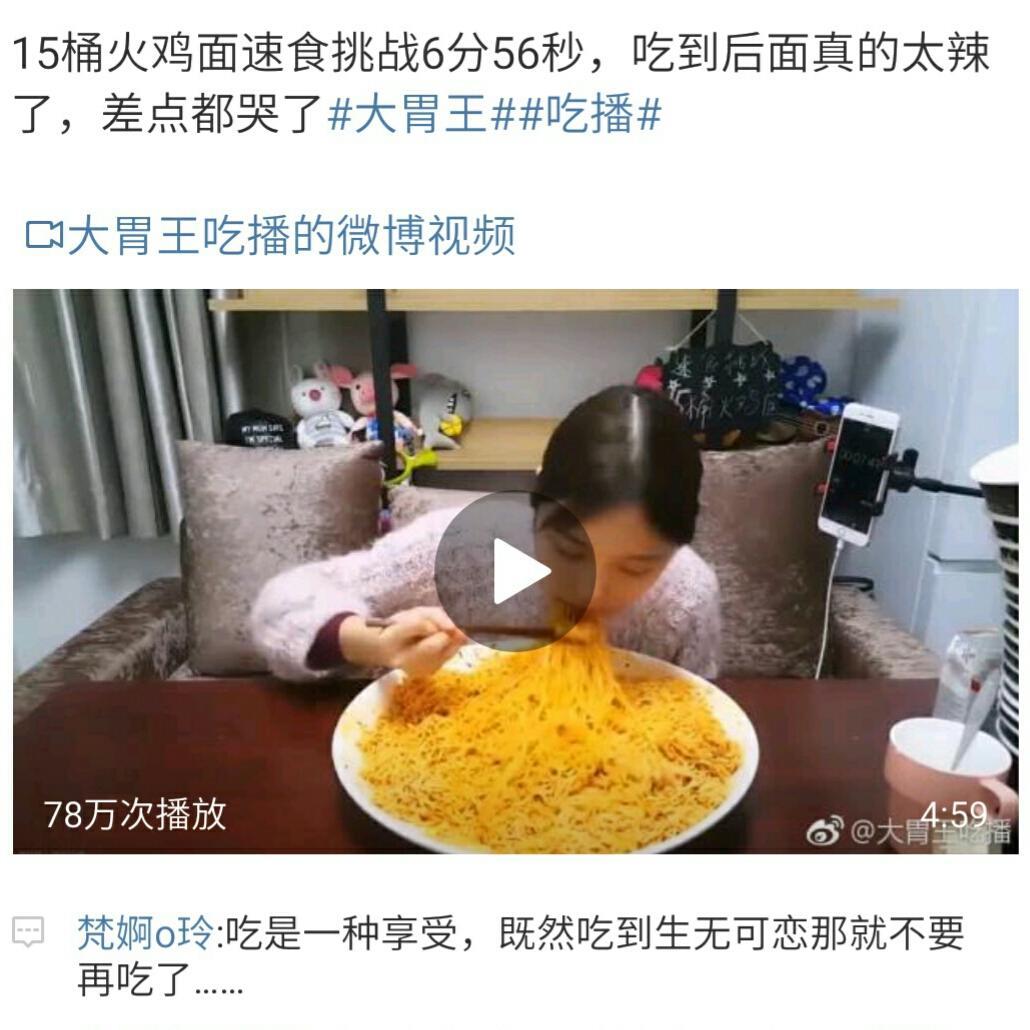Open 大胃王吃播的微博视频 link

(x=290, y=236)
